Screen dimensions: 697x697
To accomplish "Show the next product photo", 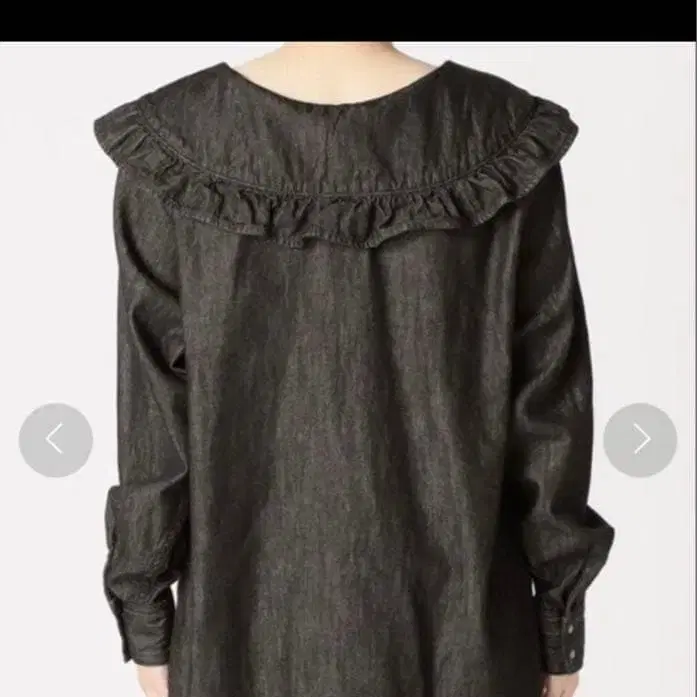I will (x=640, y=440).
